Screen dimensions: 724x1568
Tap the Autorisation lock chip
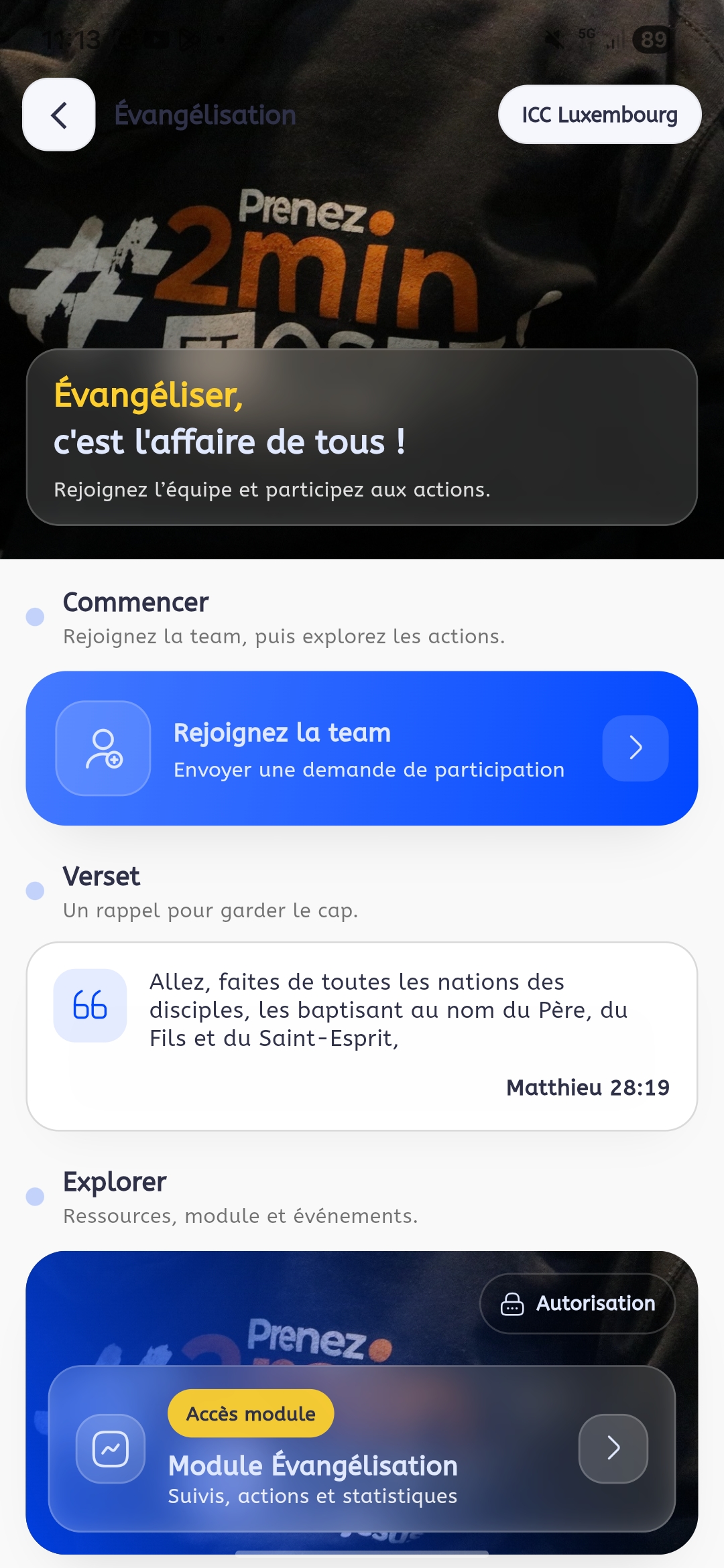pos(577,1303)
